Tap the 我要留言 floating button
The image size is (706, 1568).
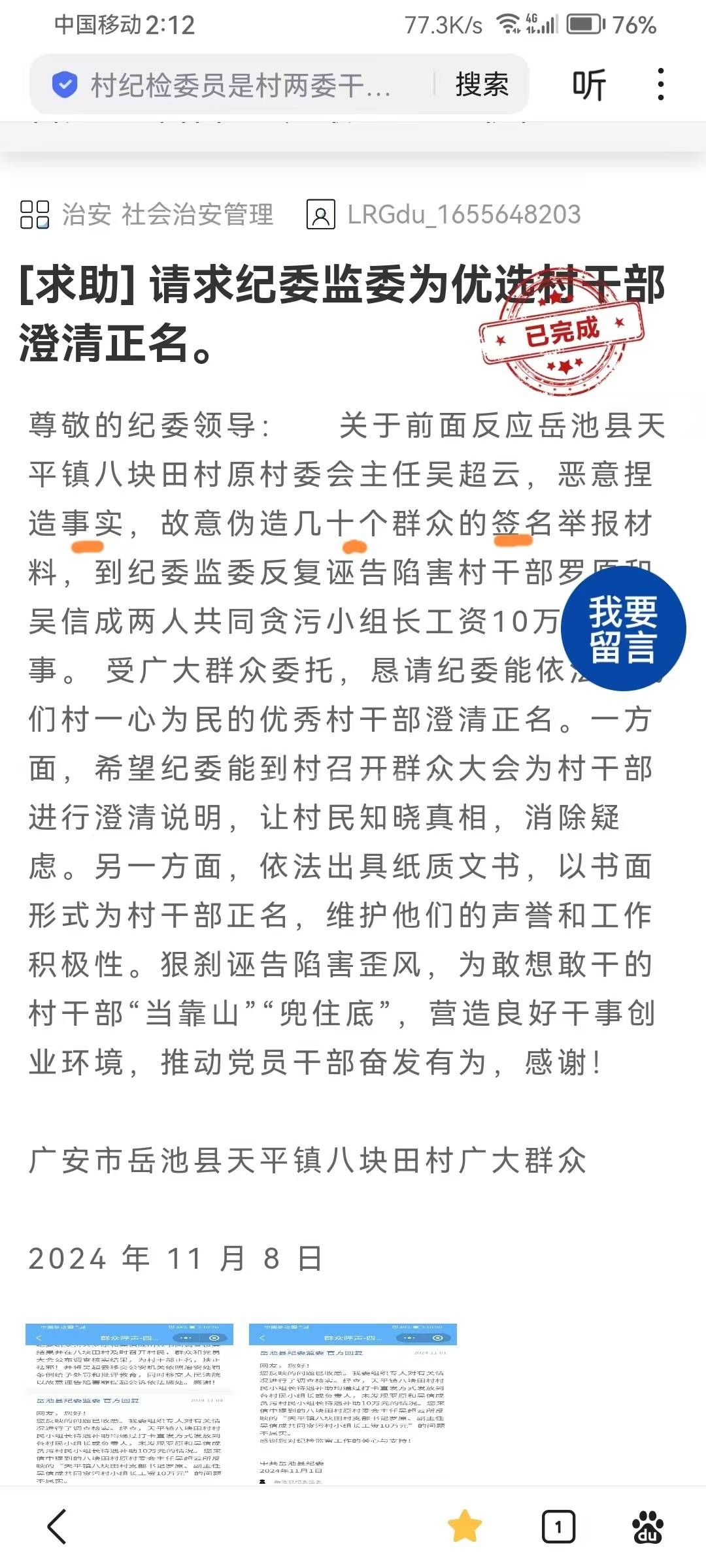click(x=623, y=629)
